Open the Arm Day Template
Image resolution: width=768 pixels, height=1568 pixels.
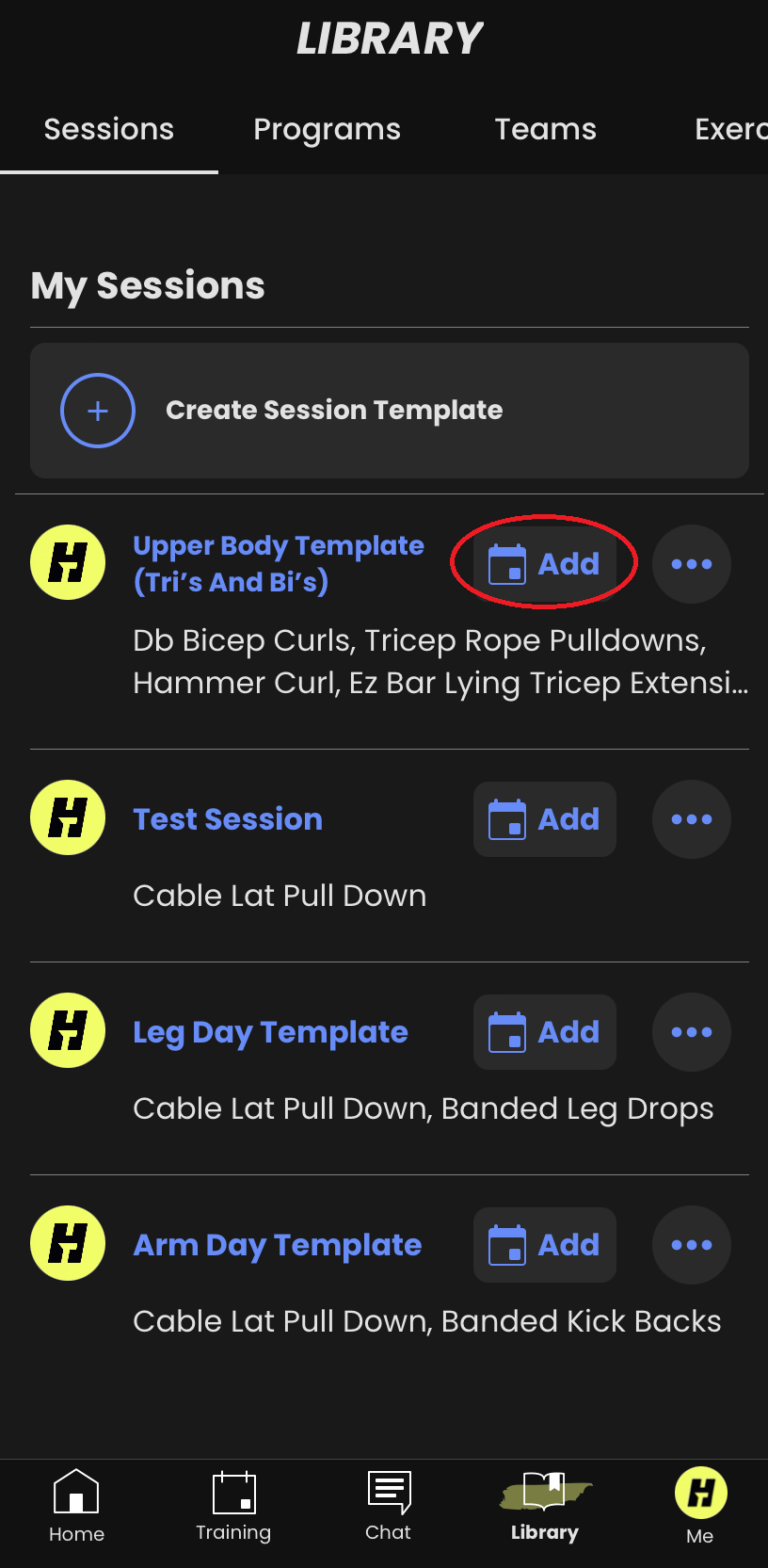(278, 1246)
